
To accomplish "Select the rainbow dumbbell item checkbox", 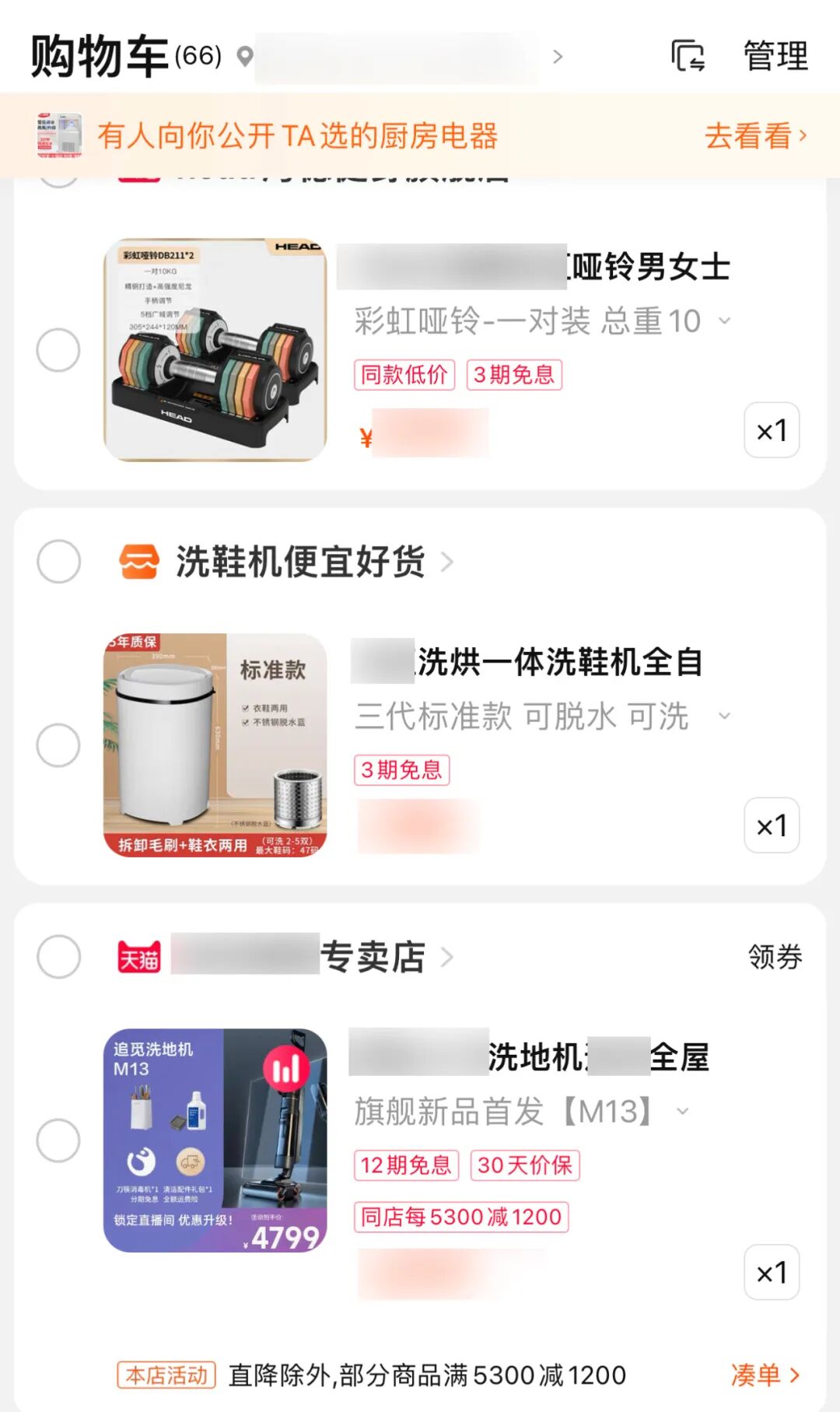I will click(x=58, y=350).
